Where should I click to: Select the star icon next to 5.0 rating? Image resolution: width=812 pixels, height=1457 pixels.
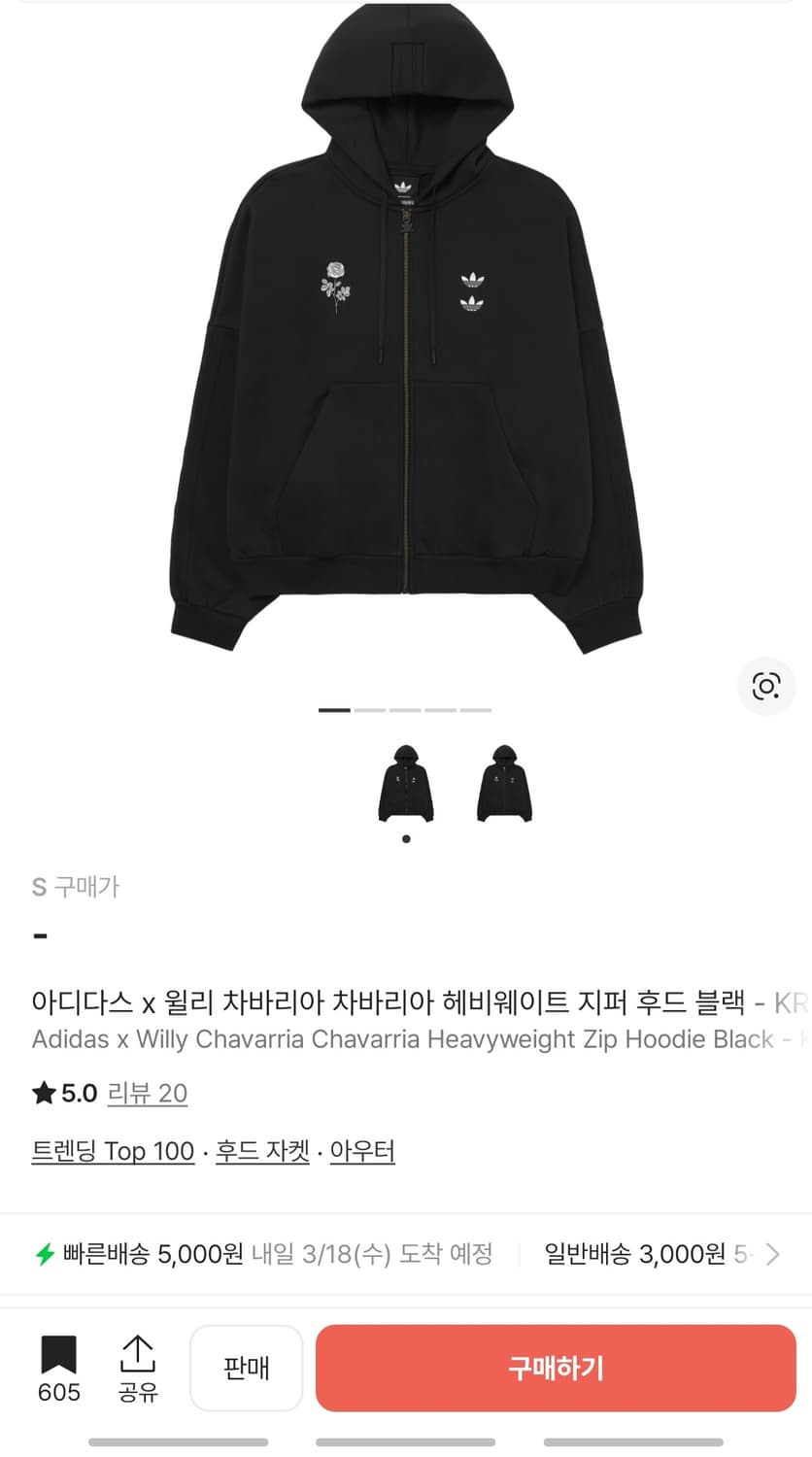click(x=43, y=1092)
